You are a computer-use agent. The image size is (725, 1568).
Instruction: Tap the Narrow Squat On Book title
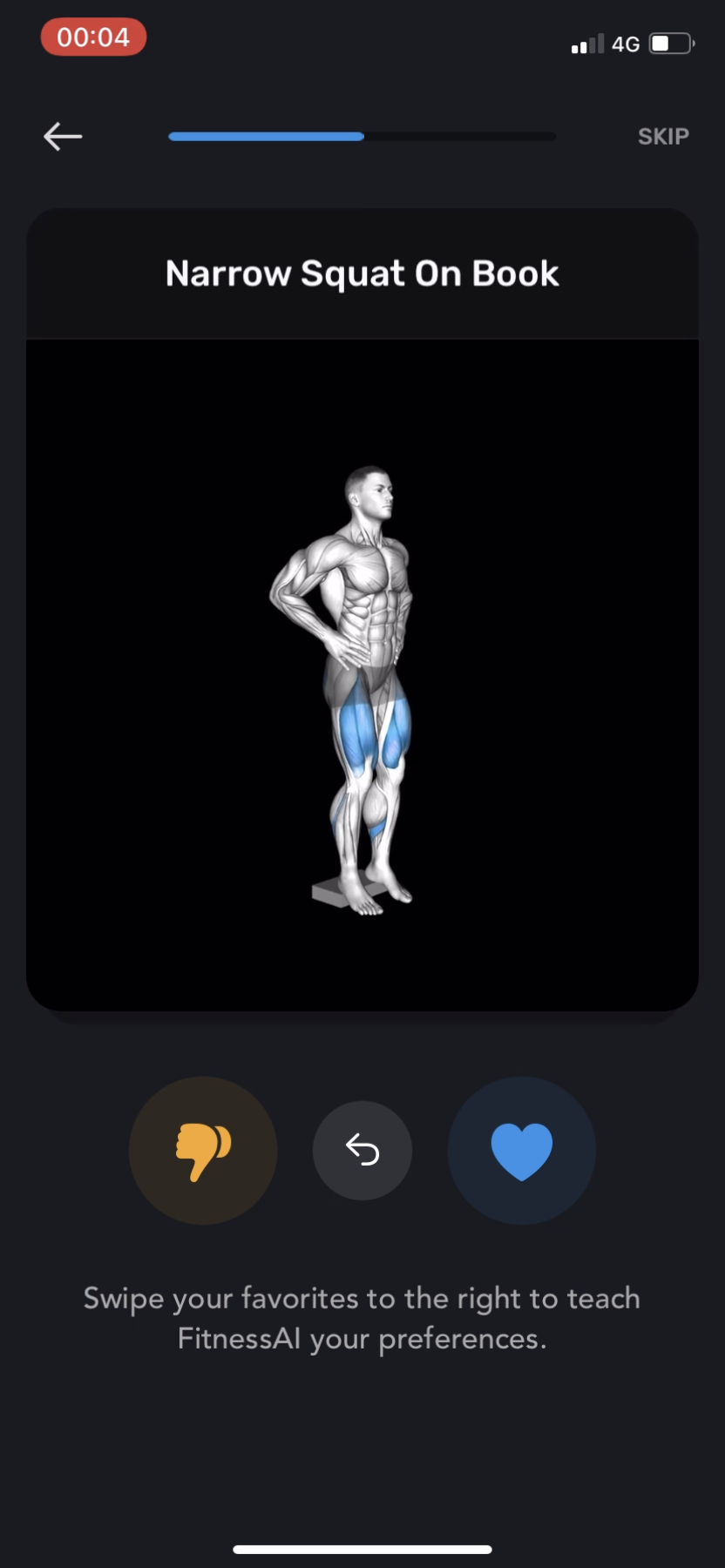point(362,273)
